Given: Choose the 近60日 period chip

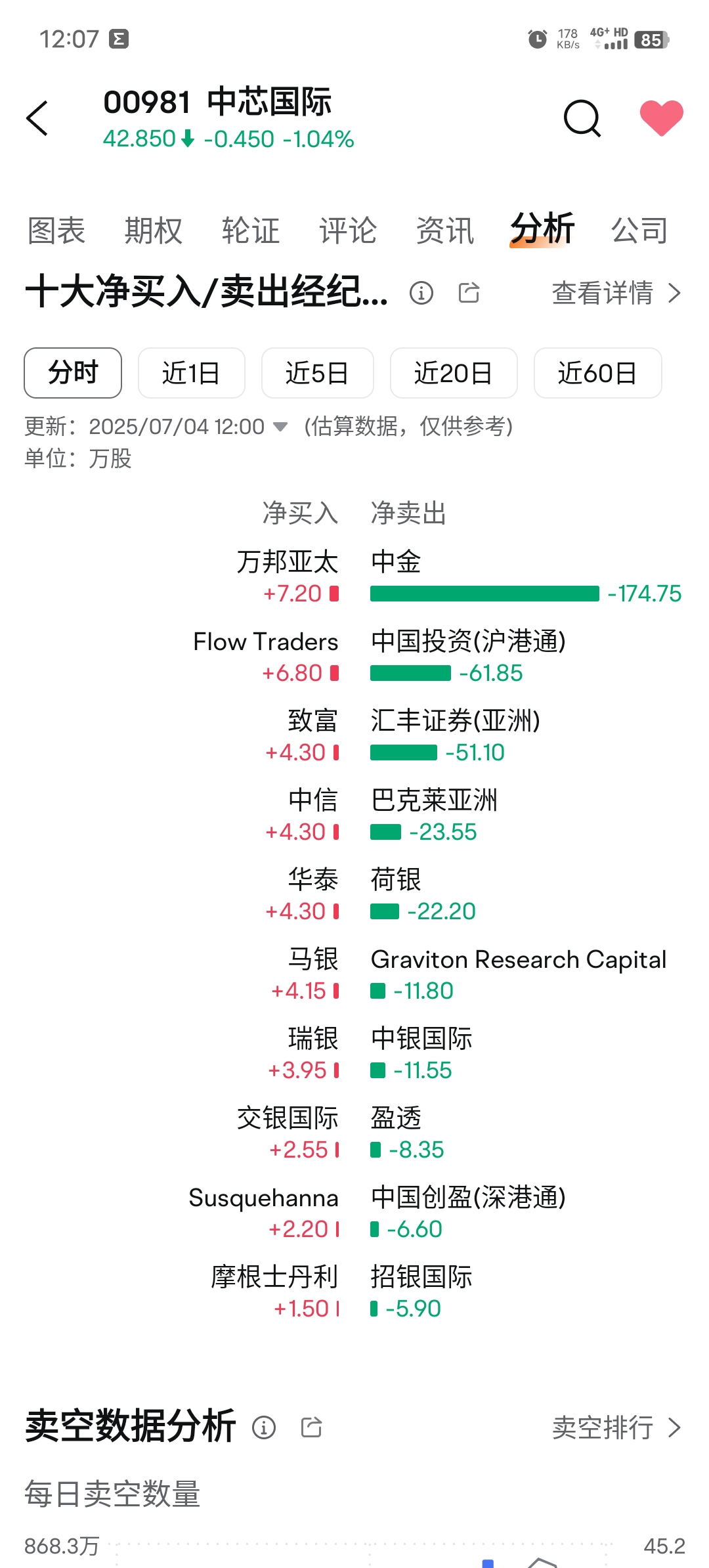Looking at the screenshot, I should [597, 373].
